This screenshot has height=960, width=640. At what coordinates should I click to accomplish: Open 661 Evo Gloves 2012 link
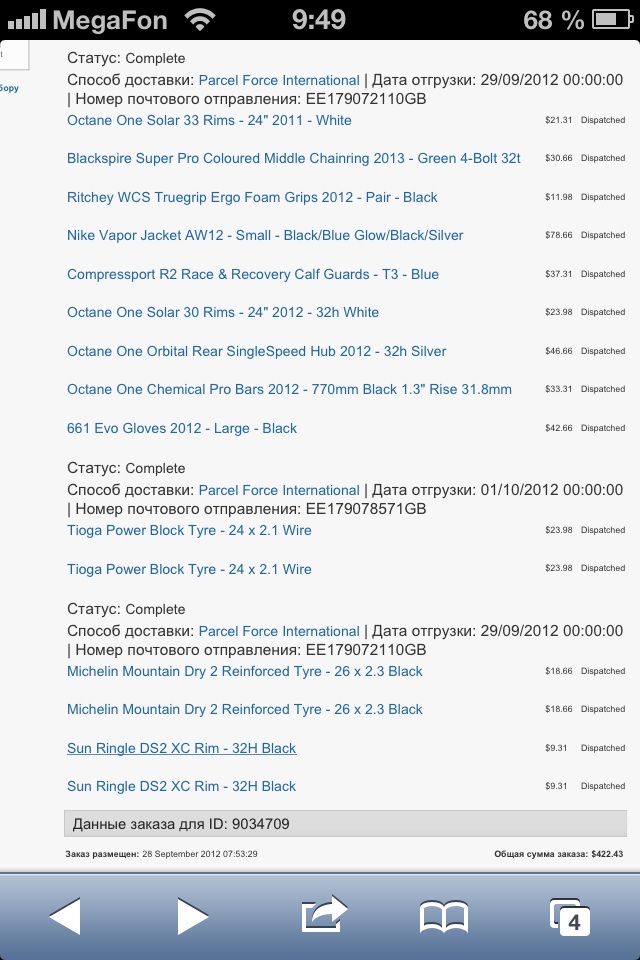click(181, 428)
